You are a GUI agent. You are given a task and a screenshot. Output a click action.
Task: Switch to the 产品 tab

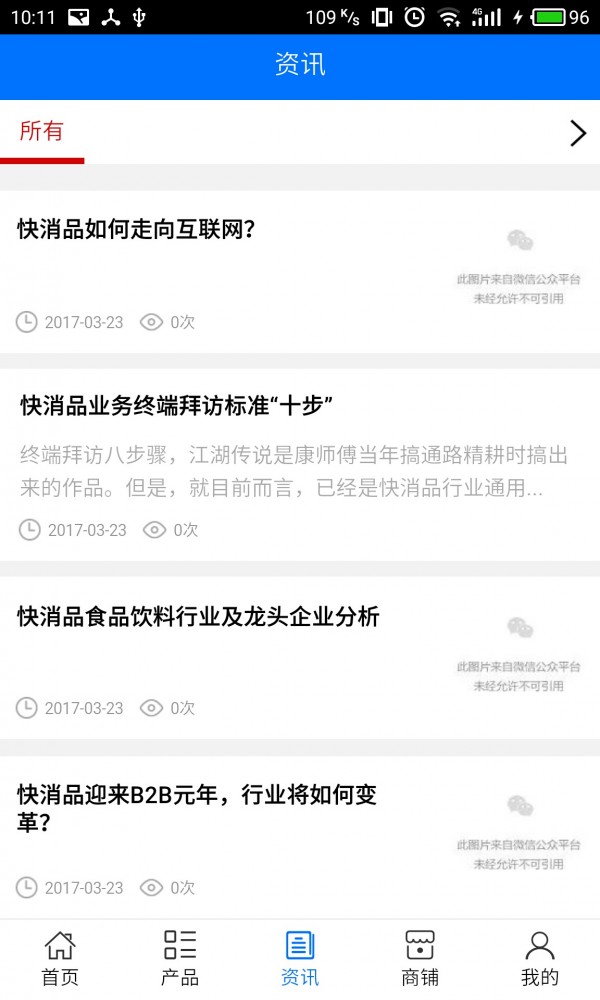click(180, 958)
